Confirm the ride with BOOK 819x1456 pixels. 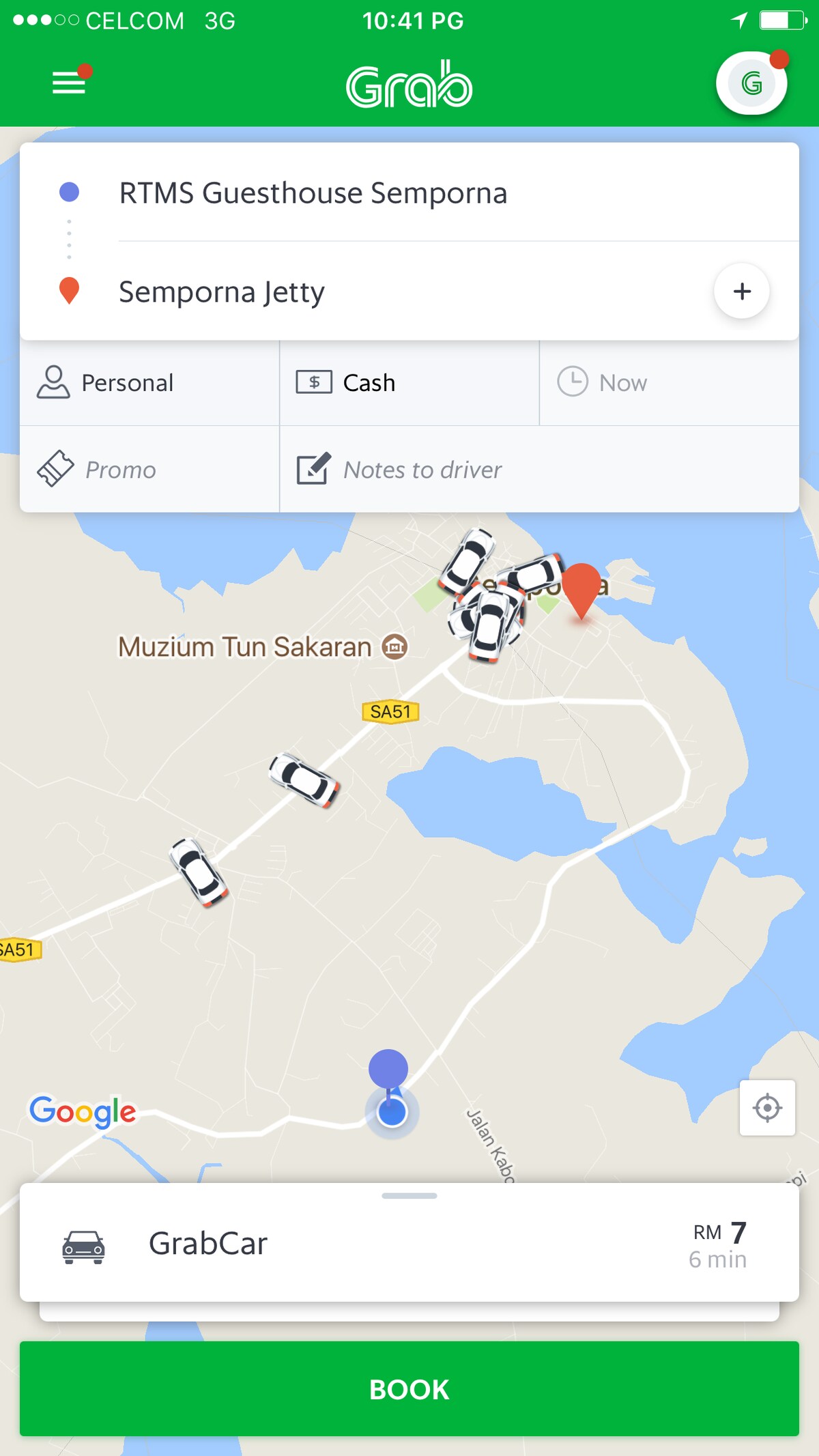click(409, 1389)
